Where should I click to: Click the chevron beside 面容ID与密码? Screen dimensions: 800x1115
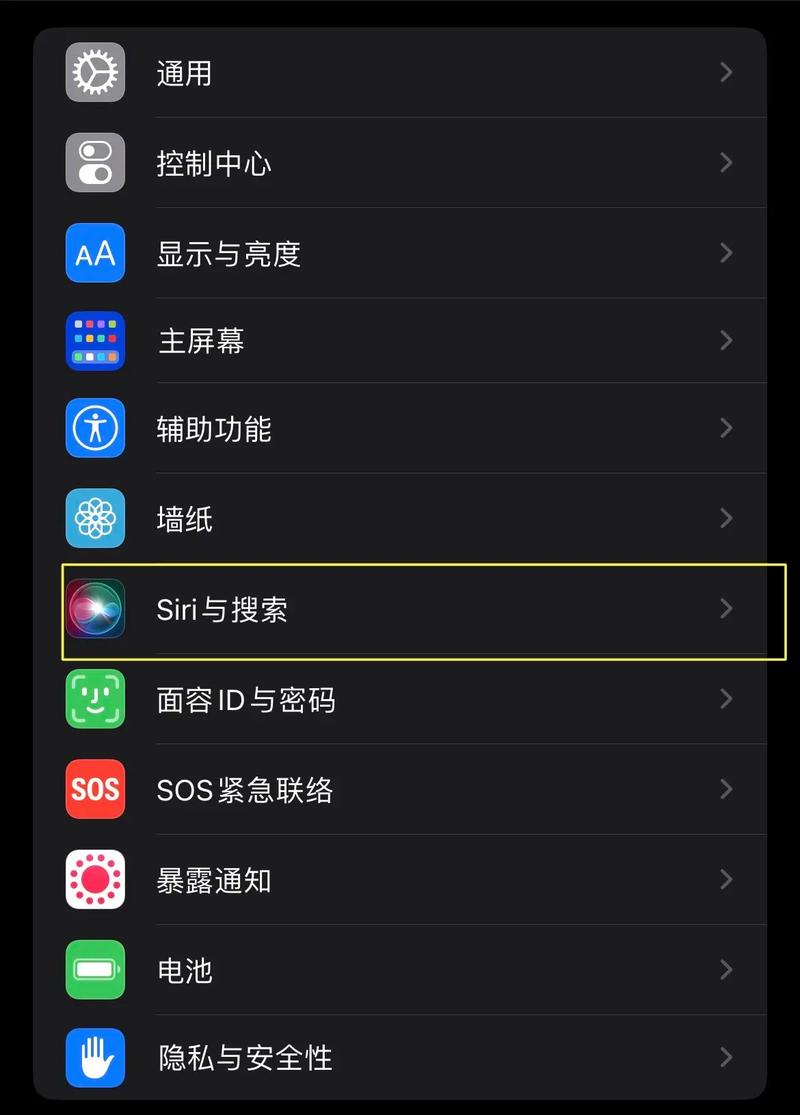[x=726, y=699]
